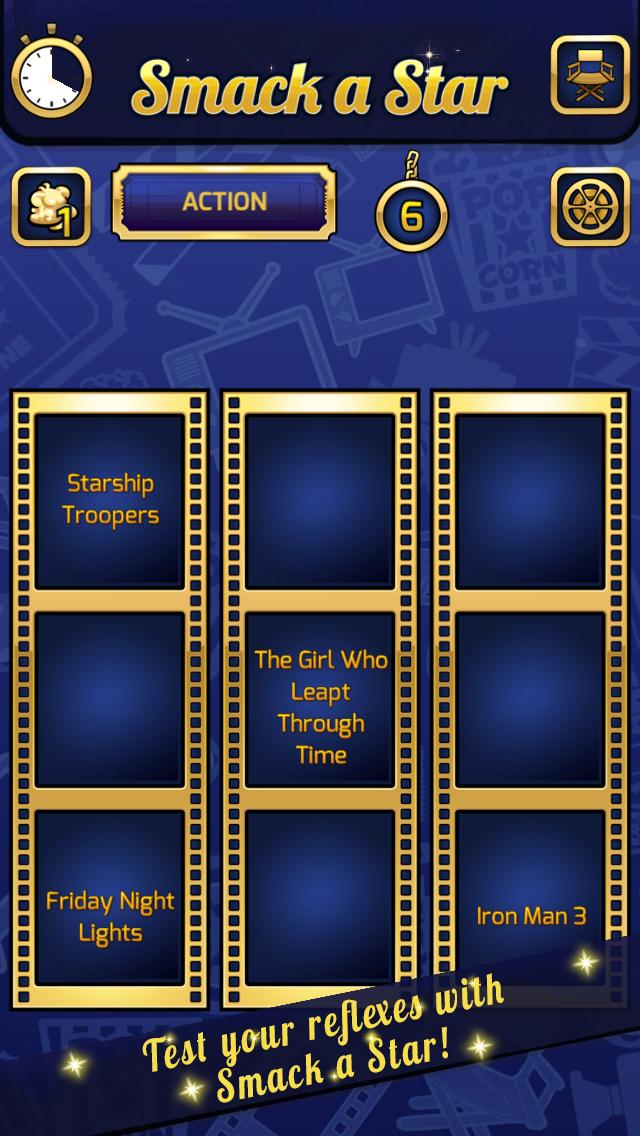Screen dimensions: 640x1136
Task: Hit the Friday Night Lights tile
Action: click(110, 915)
